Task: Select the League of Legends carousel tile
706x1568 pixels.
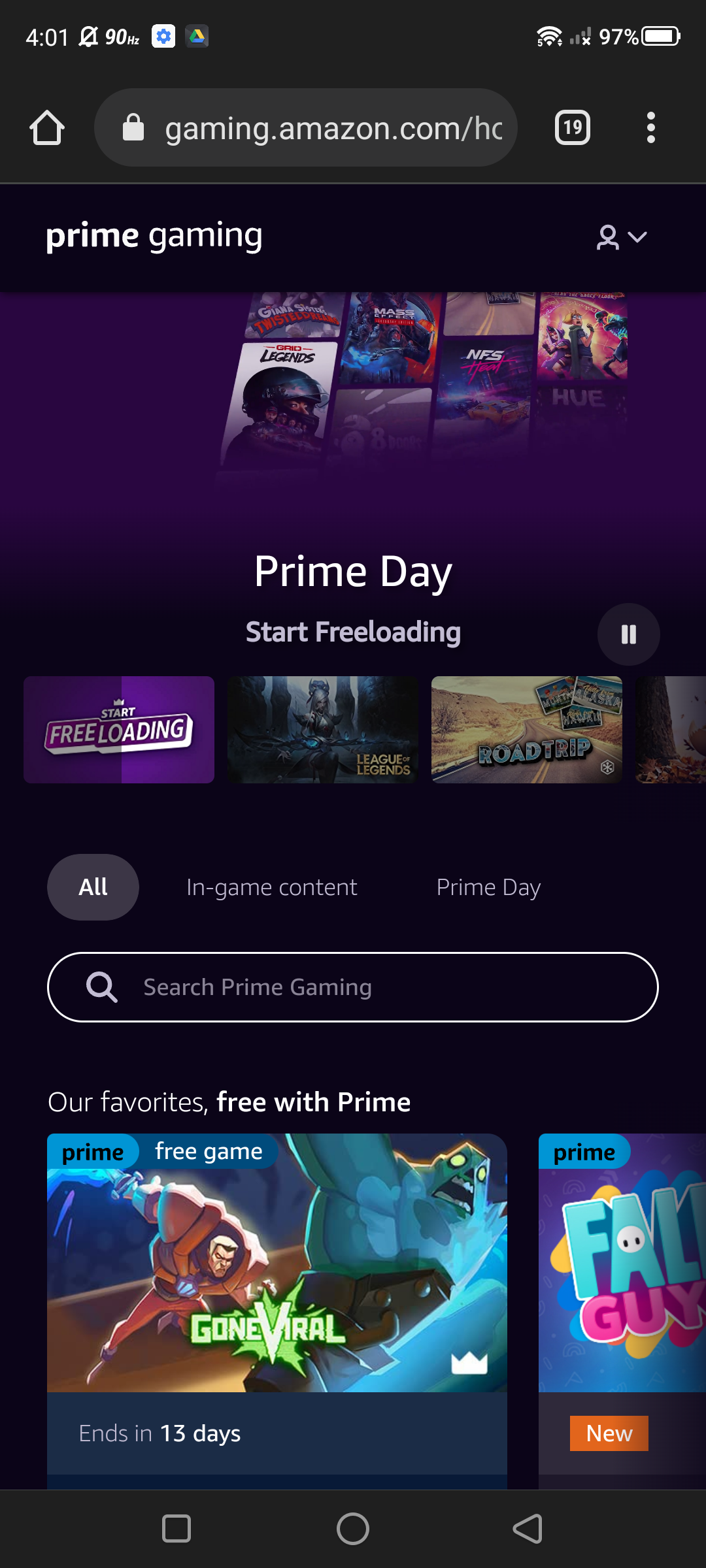Action: tap(322, 730)
